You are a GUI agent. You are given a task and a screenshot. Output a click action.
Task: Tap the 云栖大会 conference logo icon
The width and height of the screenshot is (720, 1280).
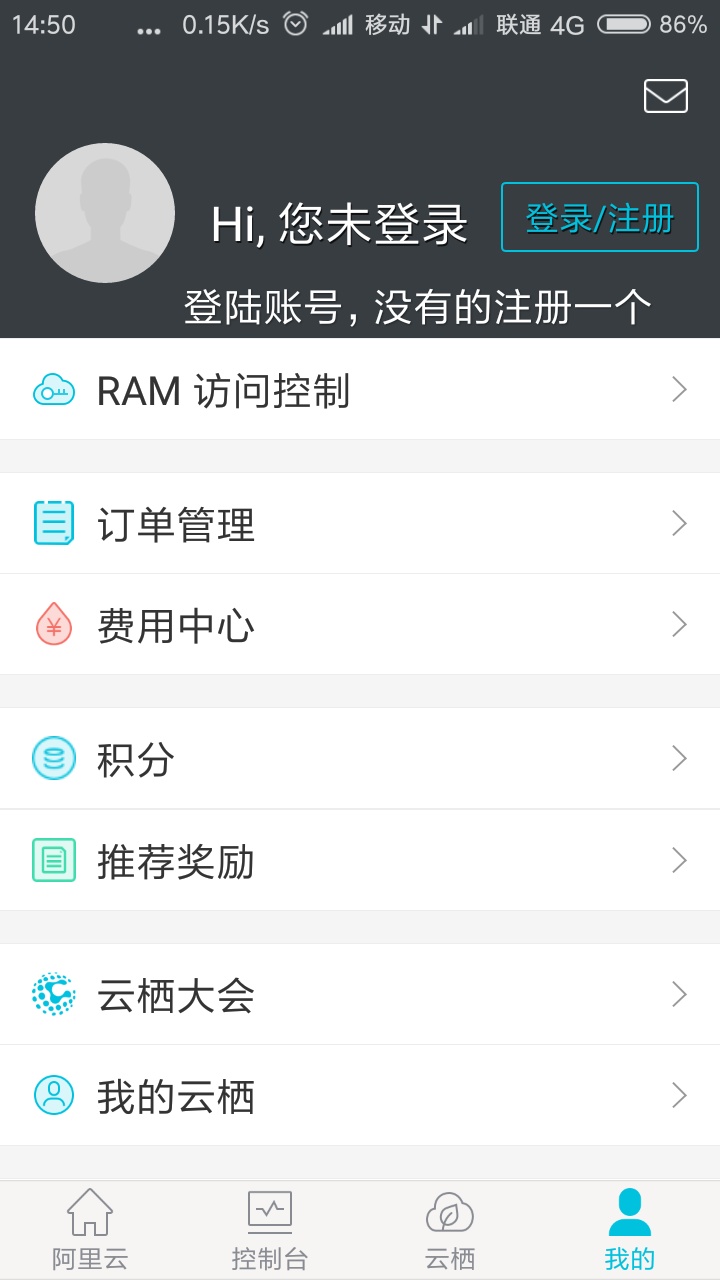pyautogui.click(x=55, y=995)
